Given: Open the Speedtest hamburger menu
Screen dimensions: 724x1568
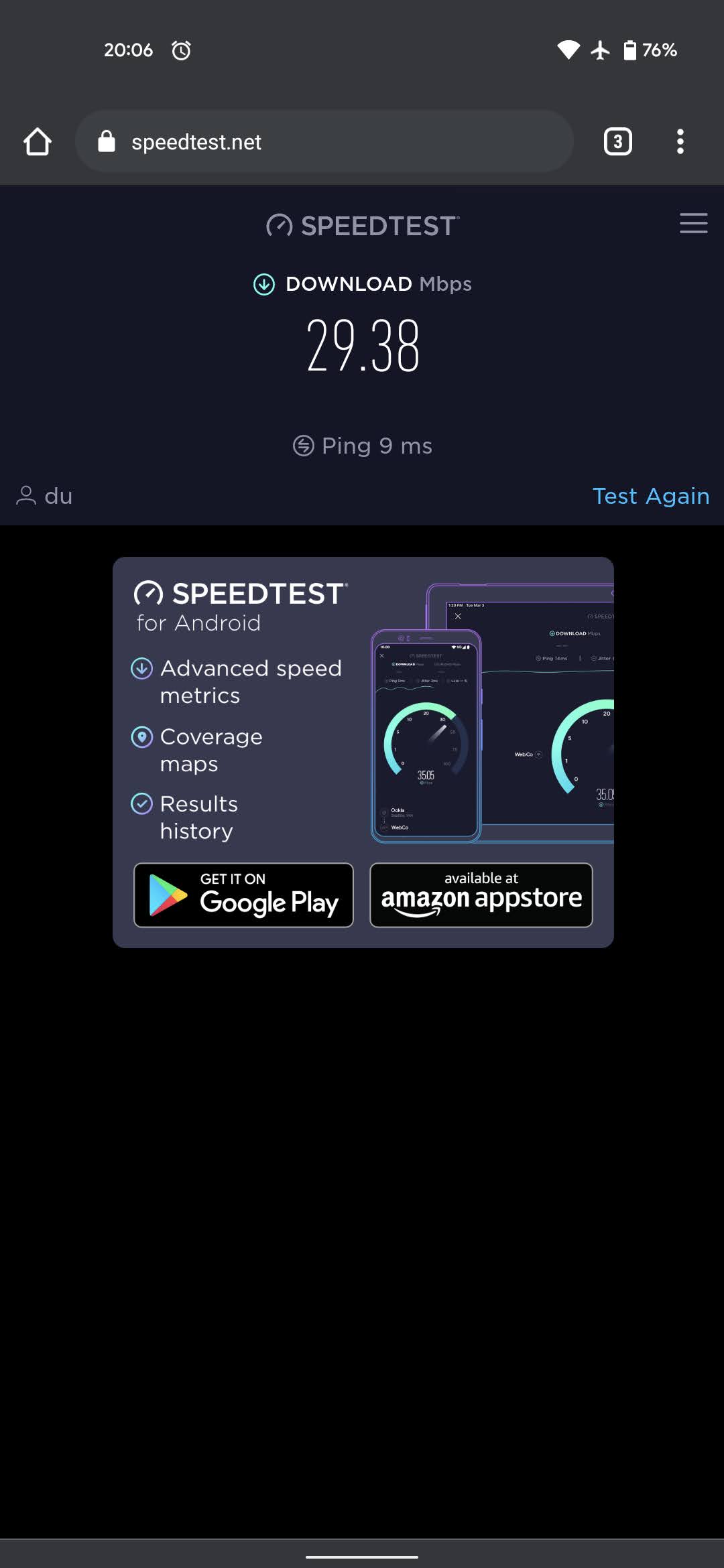Looking at the screenshot, I should pyautogui.click(x=693, y=223).
